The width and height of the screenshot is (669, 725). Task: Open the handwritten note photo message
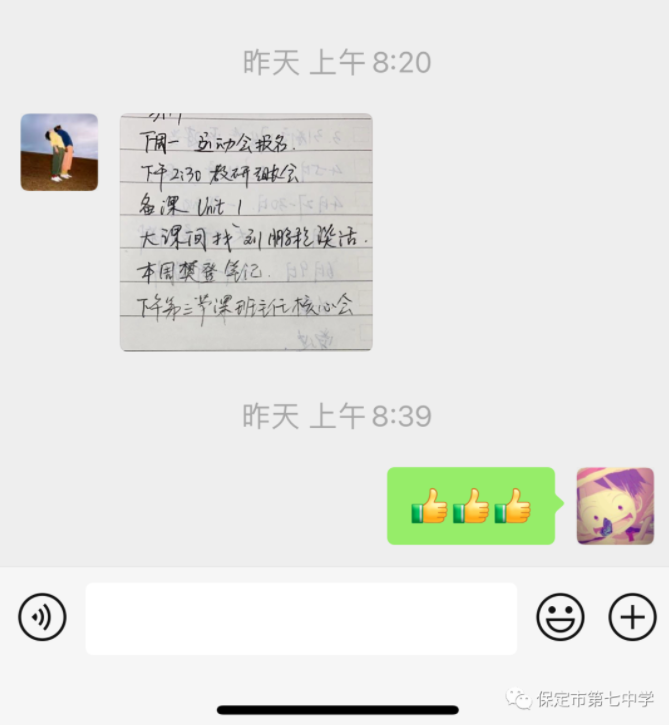click(x=246, y=232)
